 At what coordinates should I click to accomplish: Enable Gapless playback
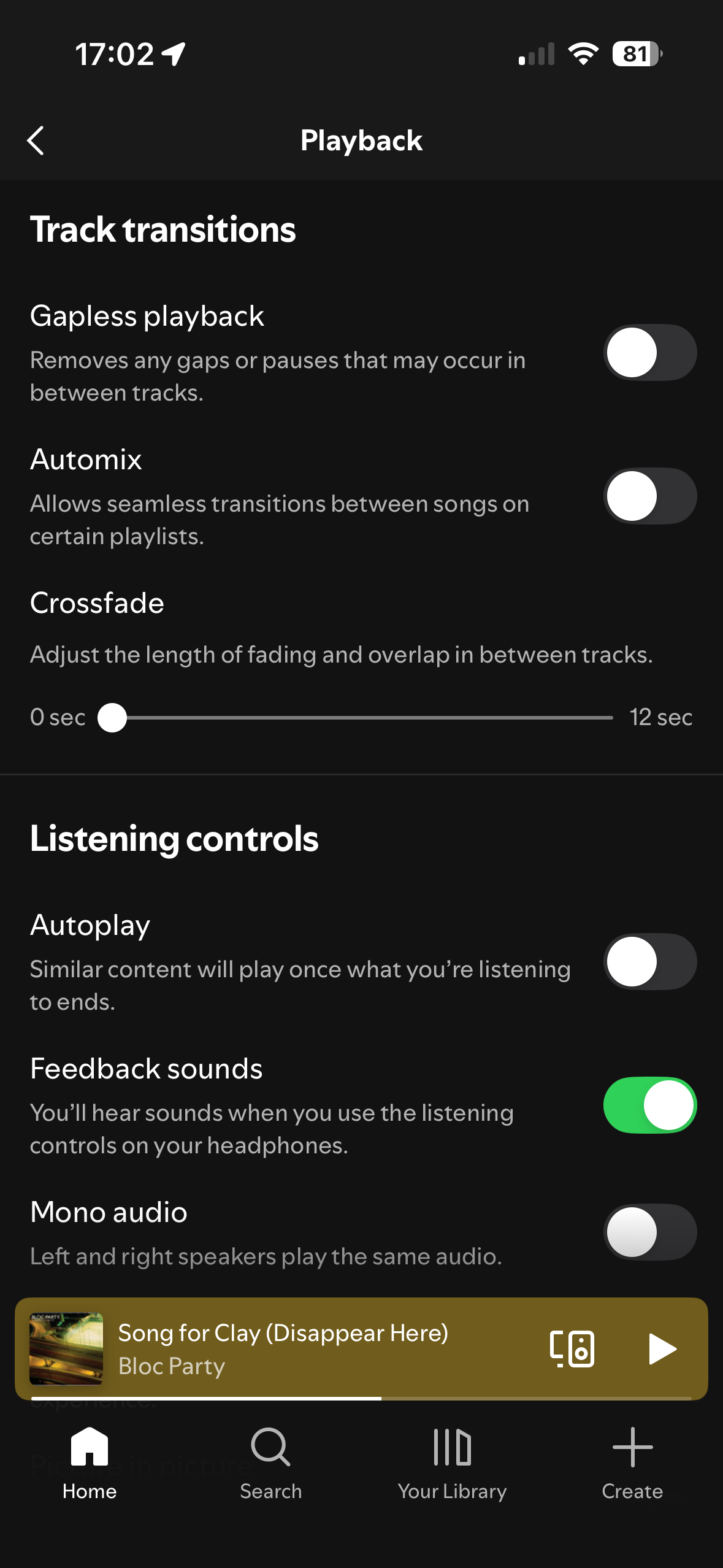[649, 353]
